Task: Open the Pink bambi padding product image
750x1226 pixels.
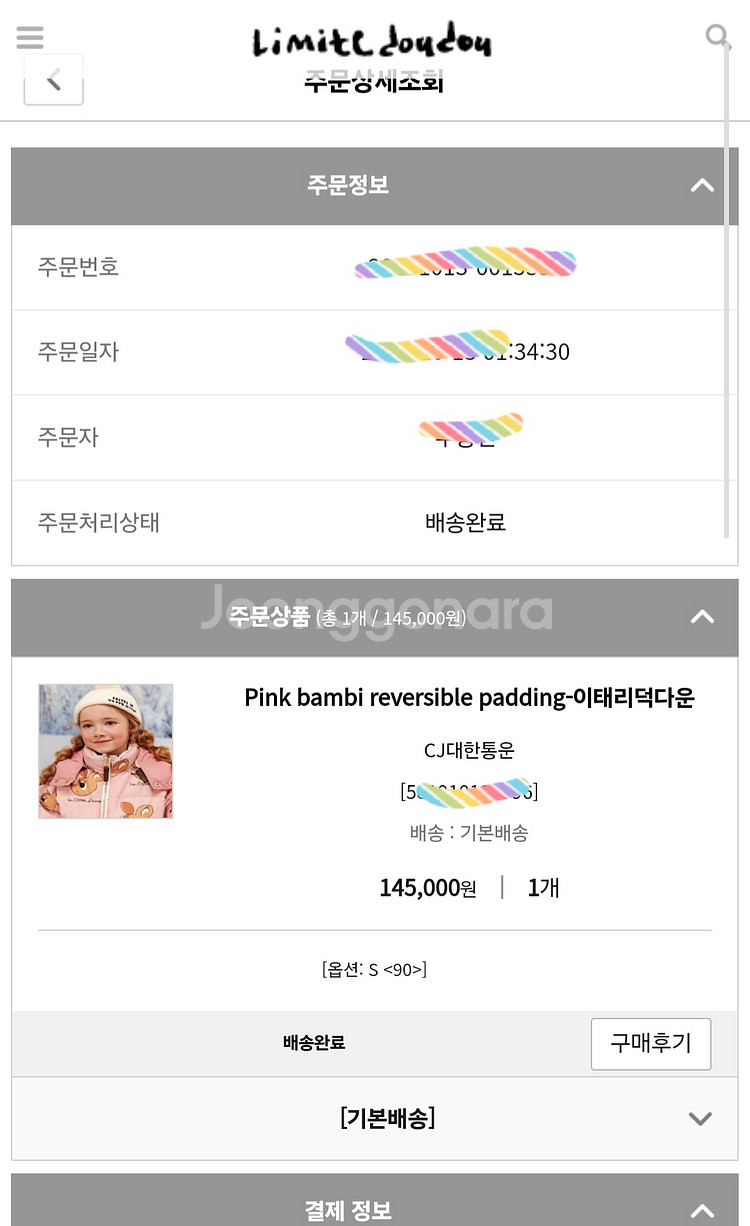Action: pos(106,751)
